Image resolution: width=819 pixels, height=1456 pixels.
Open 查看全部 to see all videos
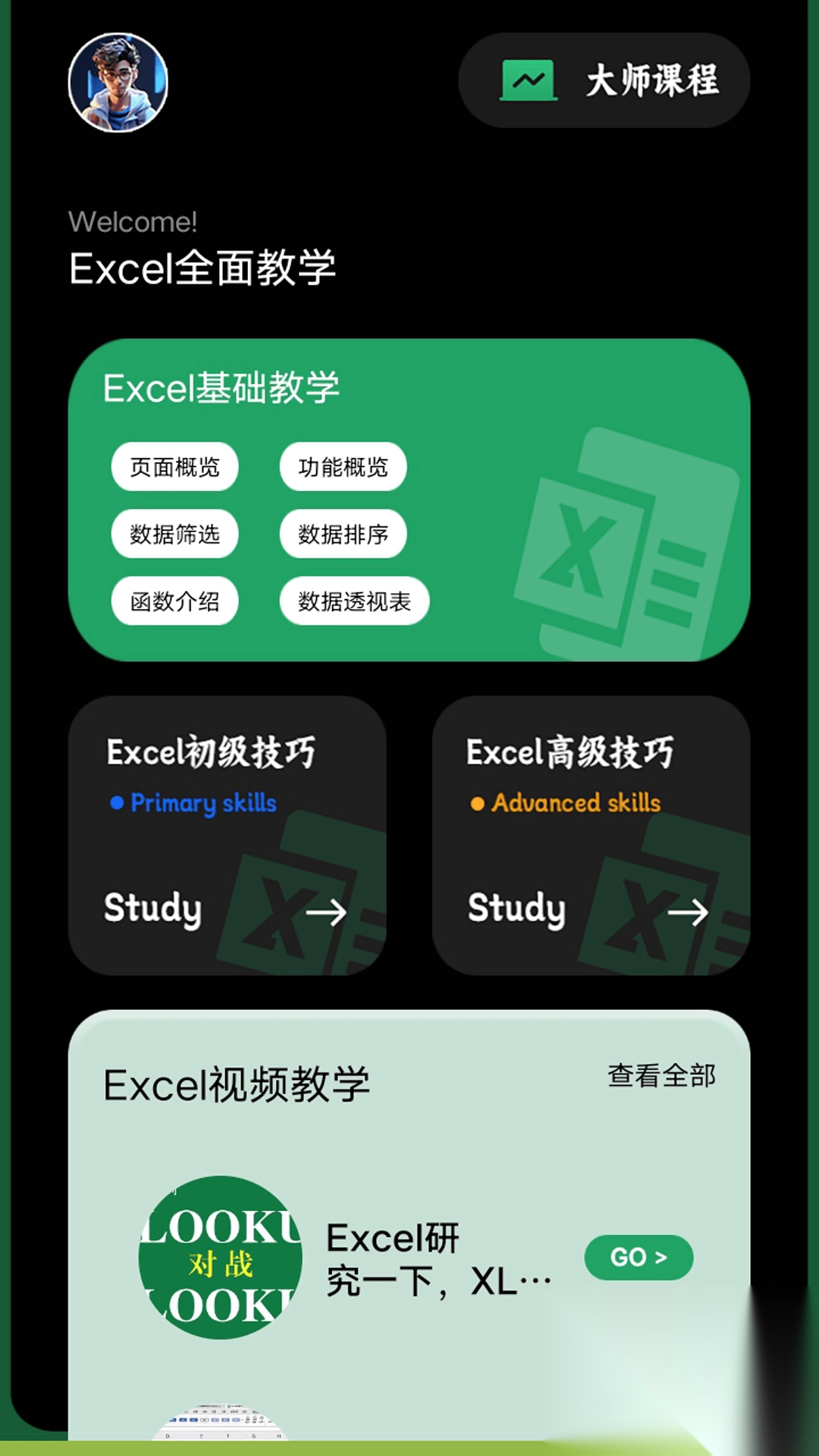coord(661,1075)
